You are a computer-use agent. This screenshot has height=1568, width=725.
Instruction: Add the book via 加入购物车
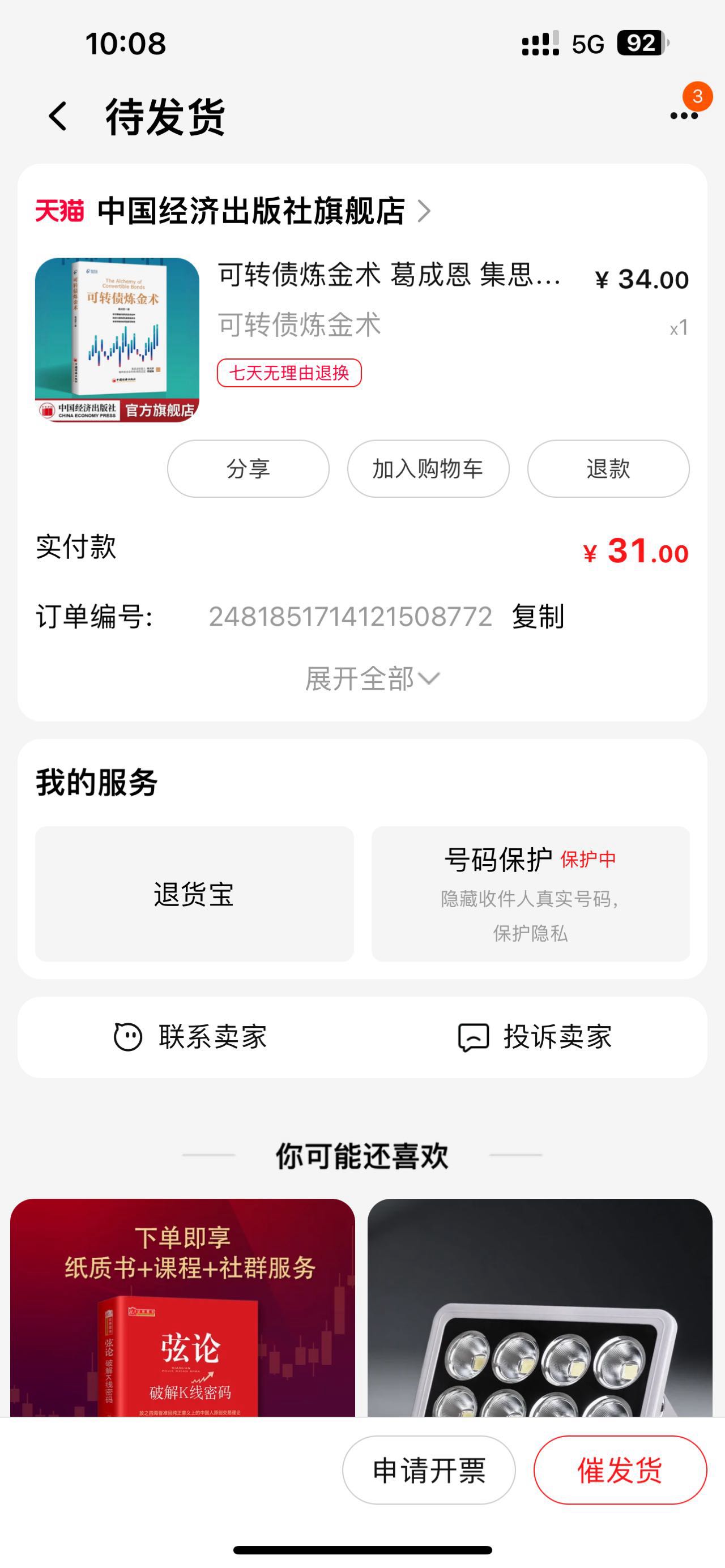coord(428,469)
